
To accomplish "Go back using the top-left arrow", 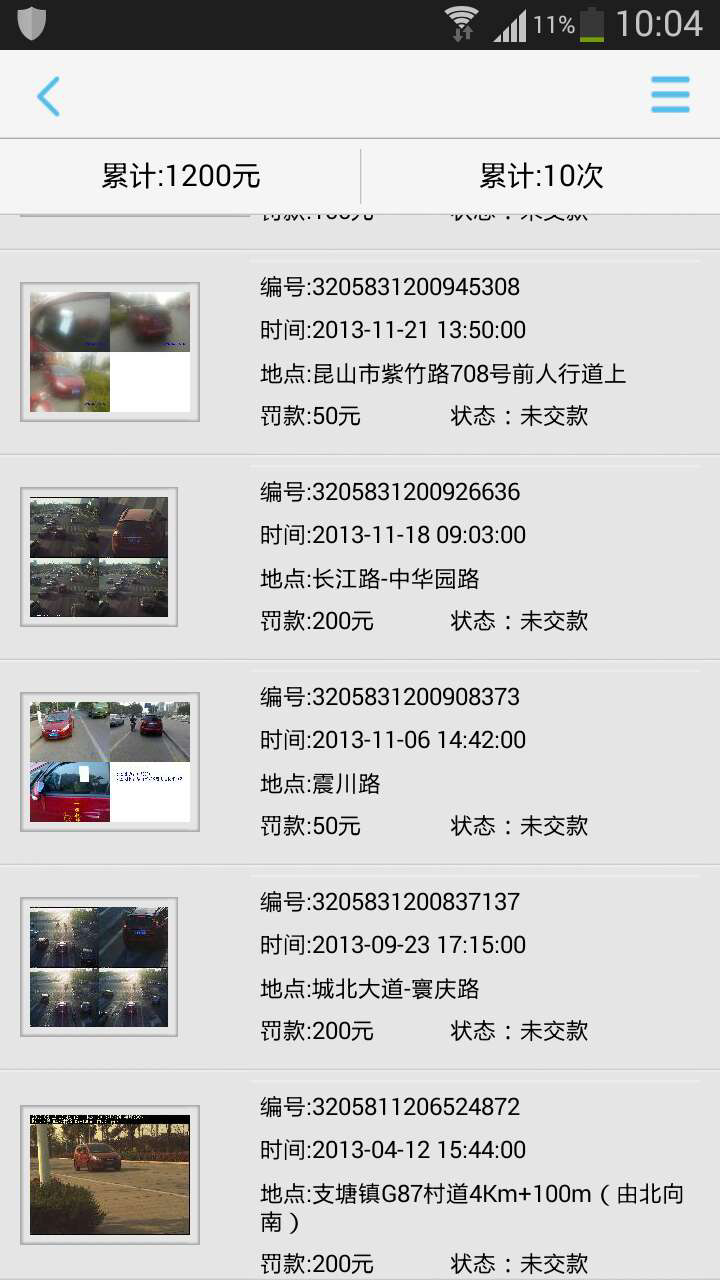I will tap(48, 96).
